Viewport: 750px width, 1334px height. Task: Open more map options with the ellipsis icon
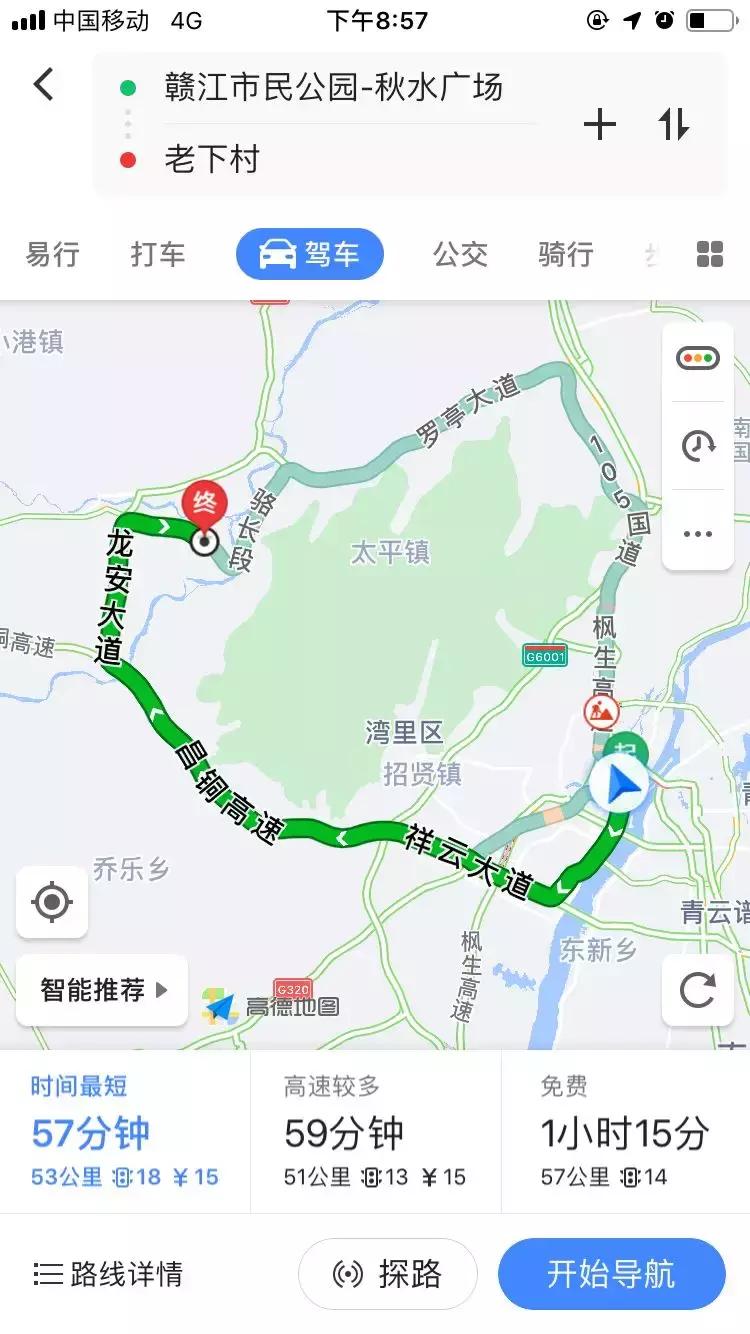coord(696,533)
